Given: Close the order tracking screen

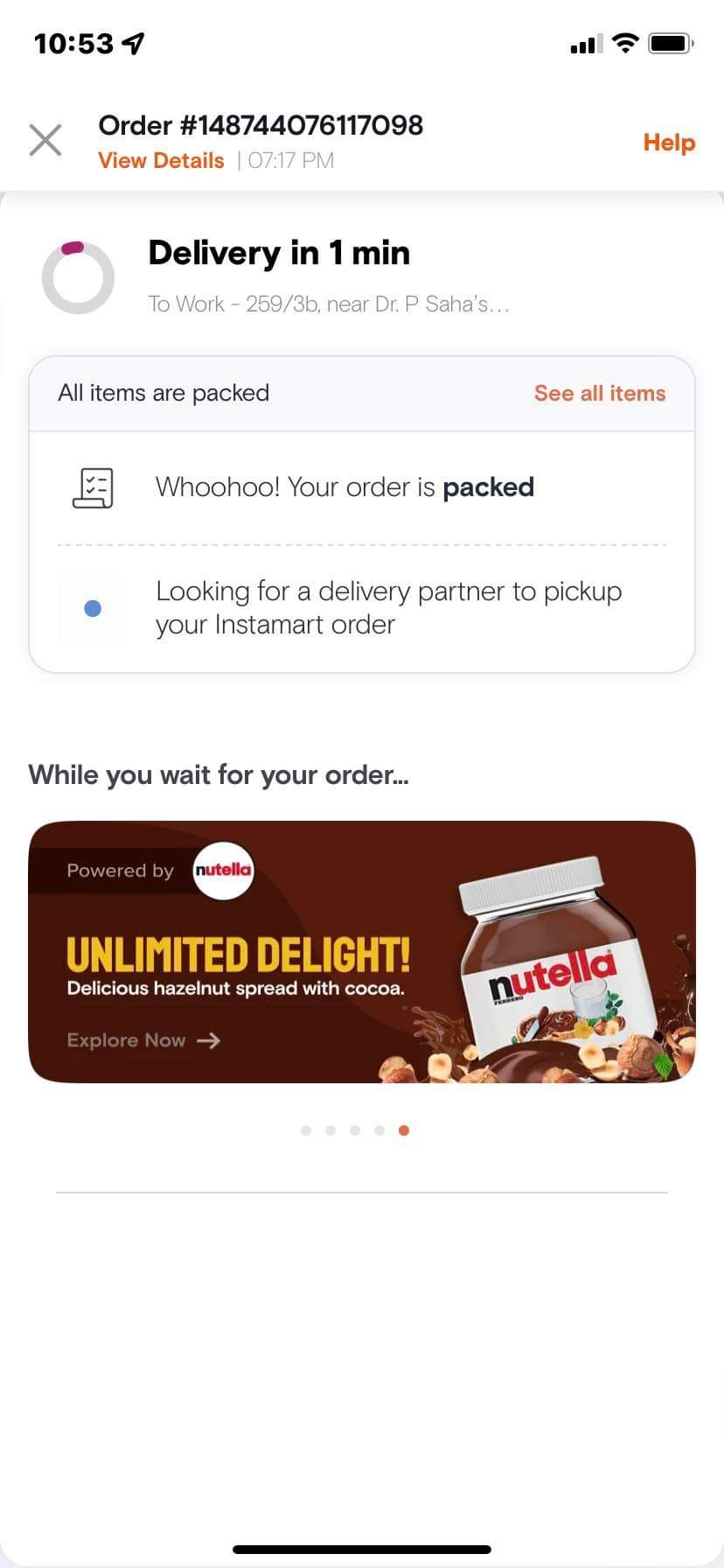Looking at the screenshot, I should [x=45, y=140].
